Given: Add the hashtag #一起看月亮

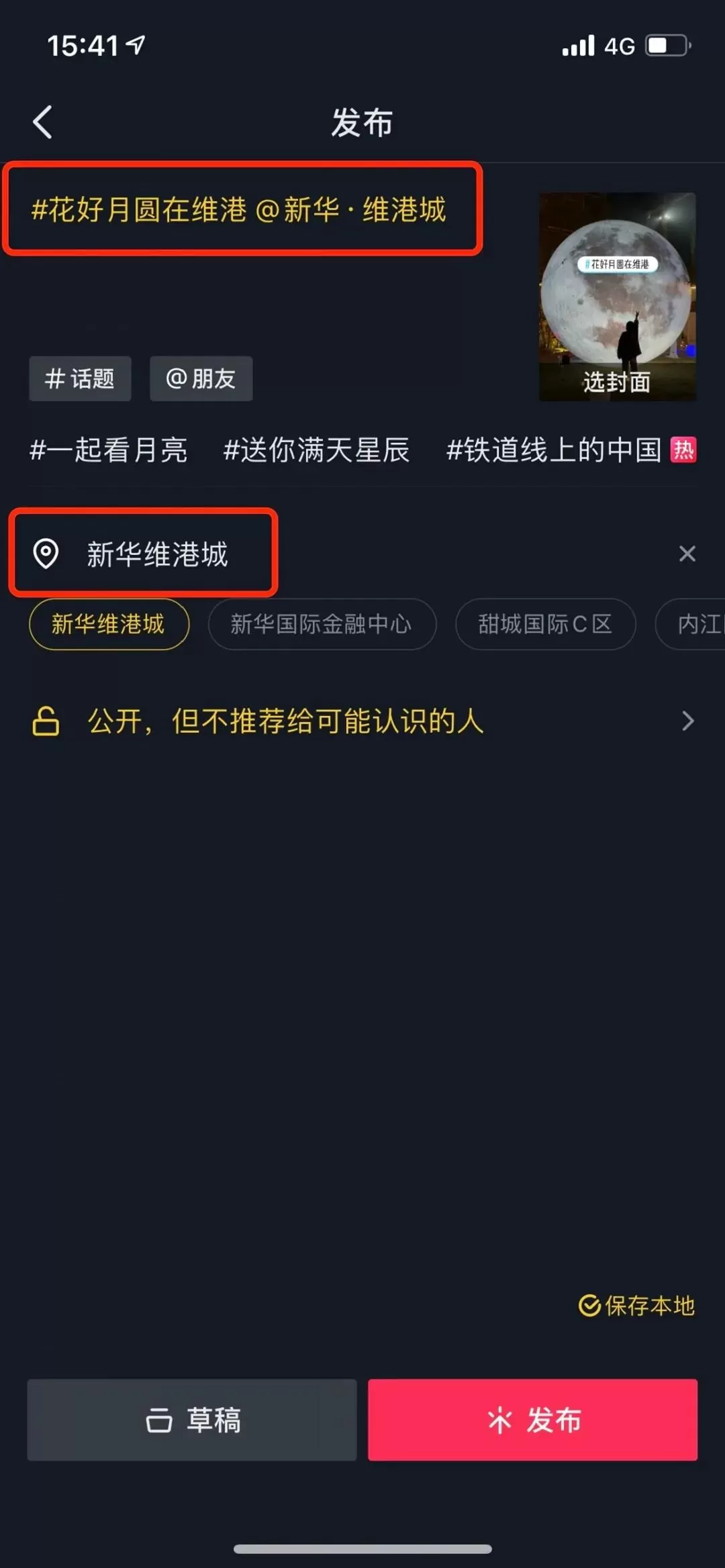Looking at the screenshot, I should pyautogui.click(x=109, y=450).
